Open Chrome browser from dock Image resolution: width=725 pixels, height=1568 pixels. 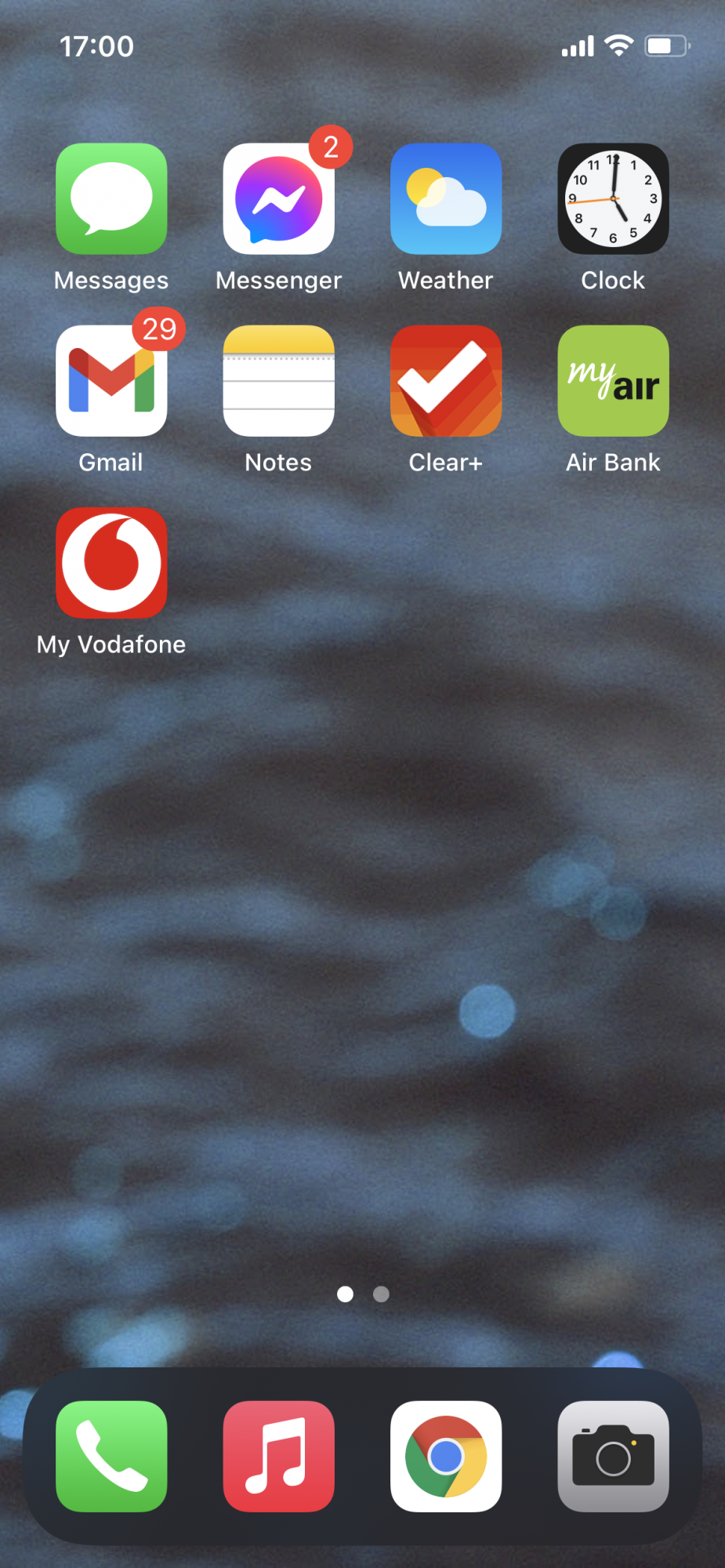coord(445,1456)
